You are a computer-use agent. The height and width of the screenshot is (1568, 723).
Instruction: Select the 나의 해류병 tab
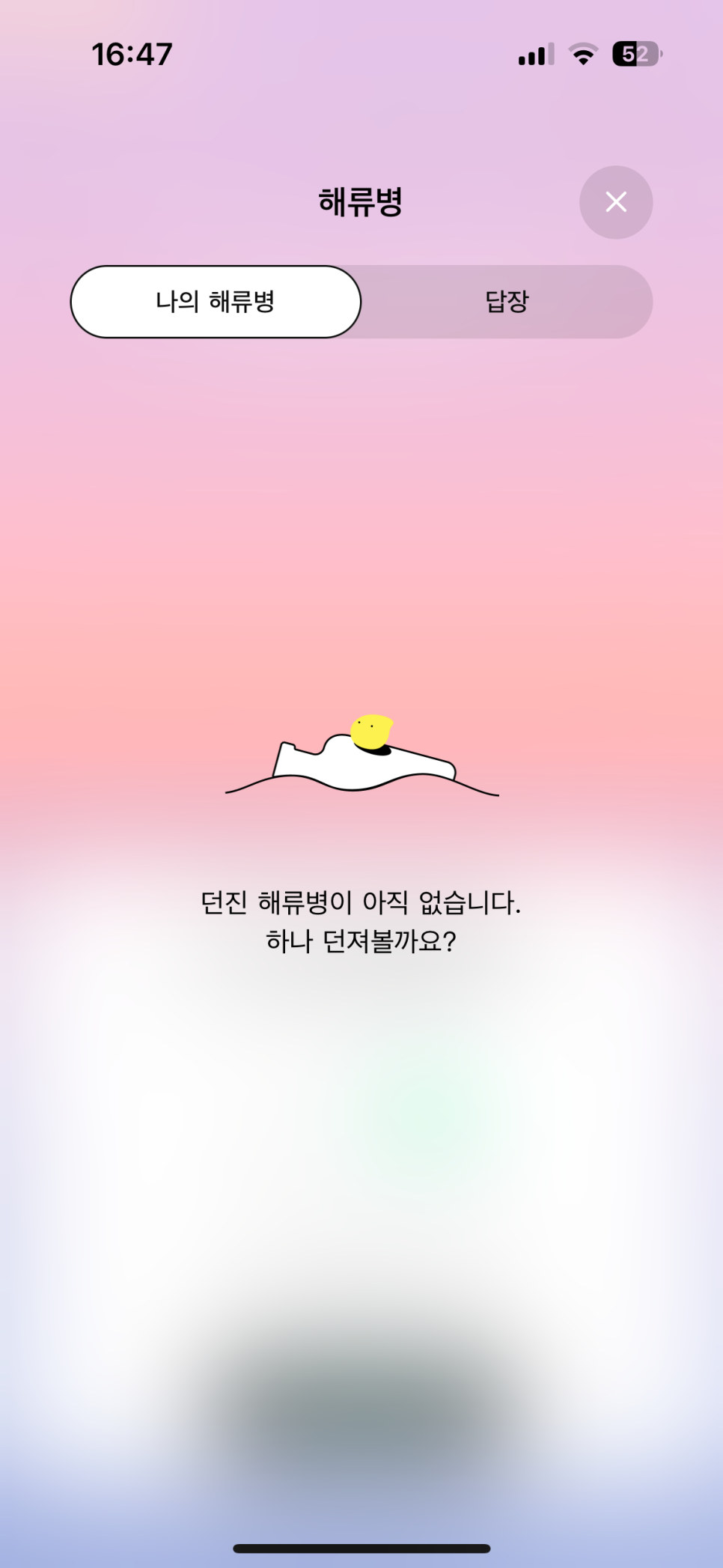point(216,302)
